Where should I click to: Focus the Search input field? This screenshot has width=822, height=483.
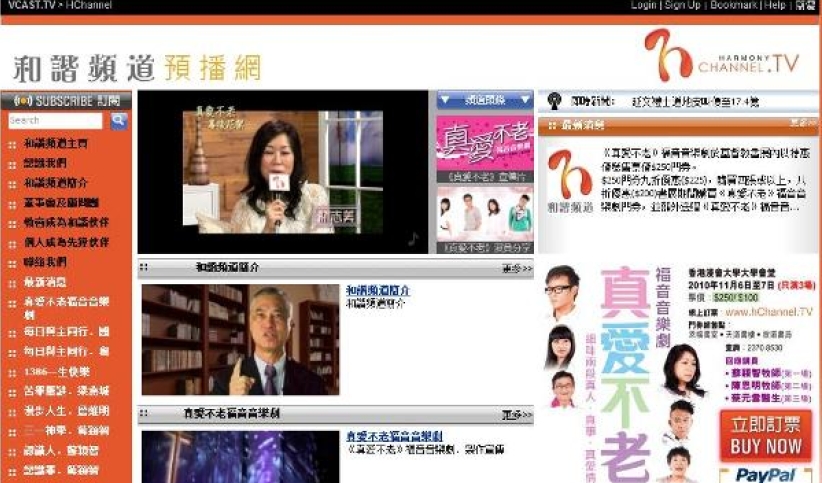54,120
